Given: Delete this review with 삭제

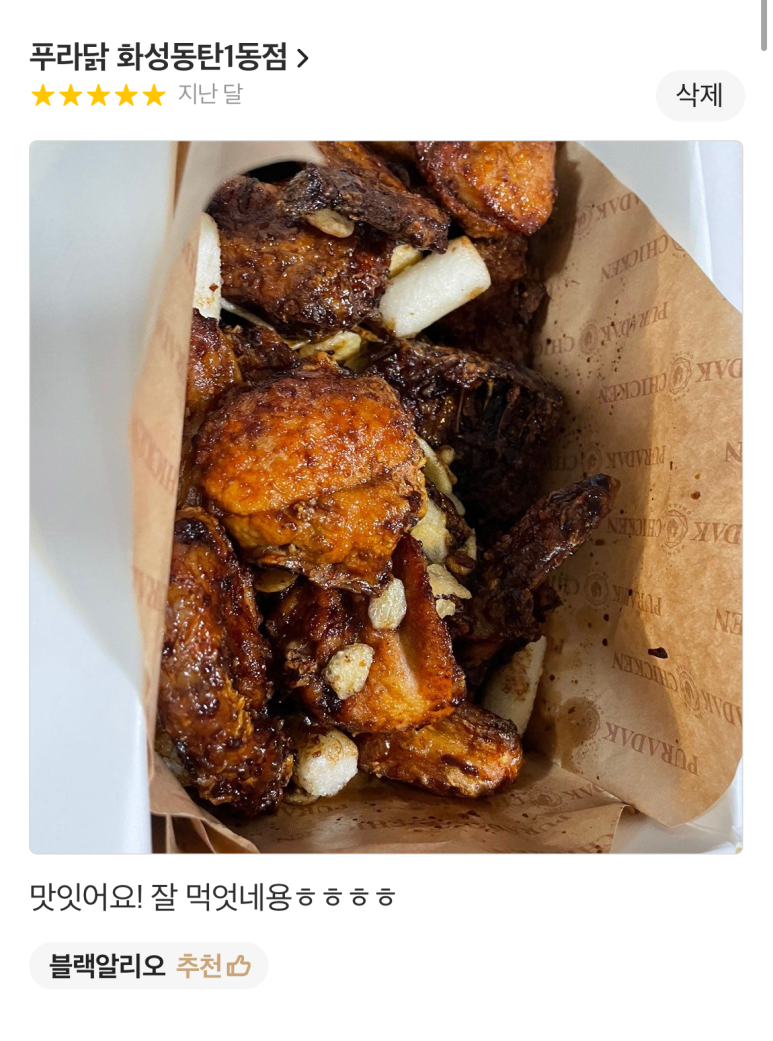Looking at the screenshot, I should [x=699, y=96].
